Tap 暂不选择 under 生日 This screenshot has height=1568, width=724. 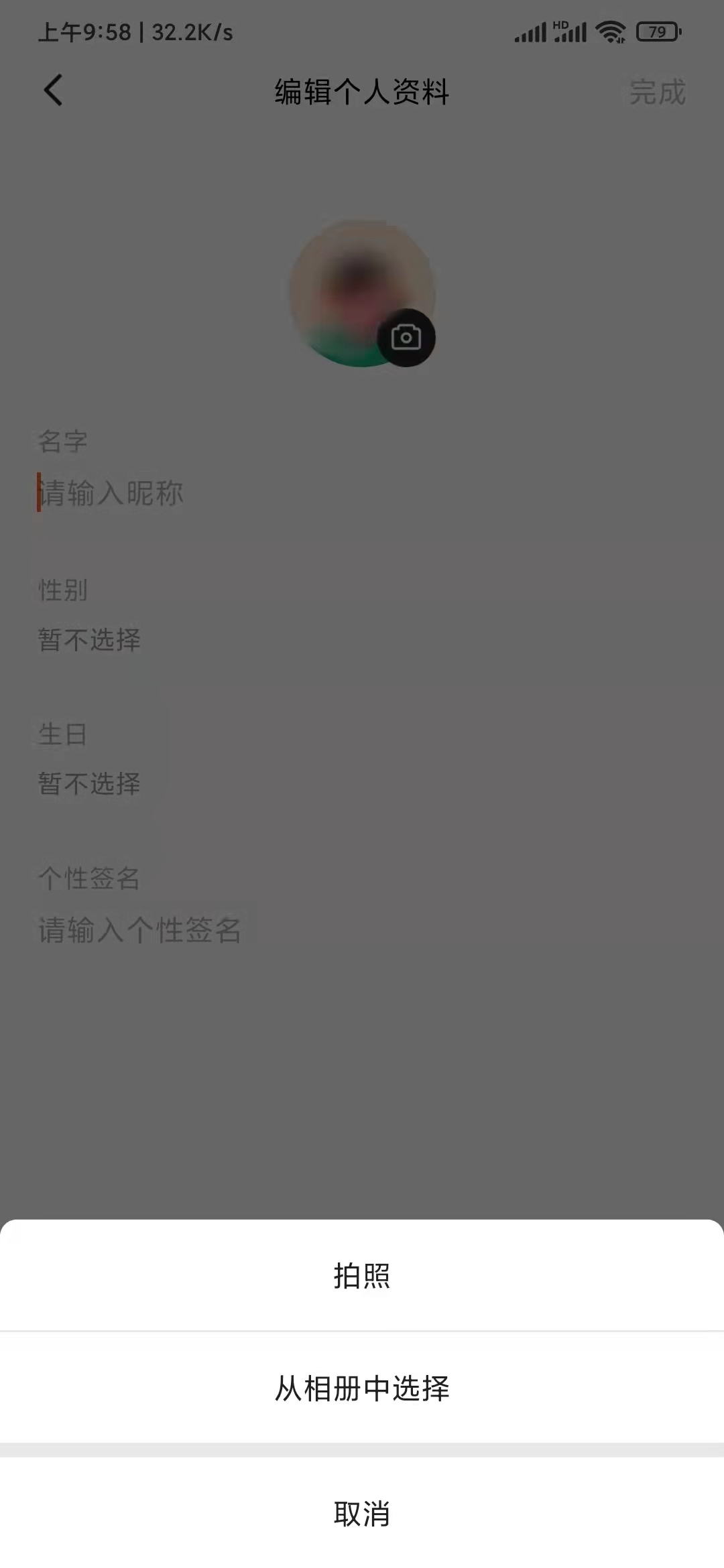tap(88, 784)
